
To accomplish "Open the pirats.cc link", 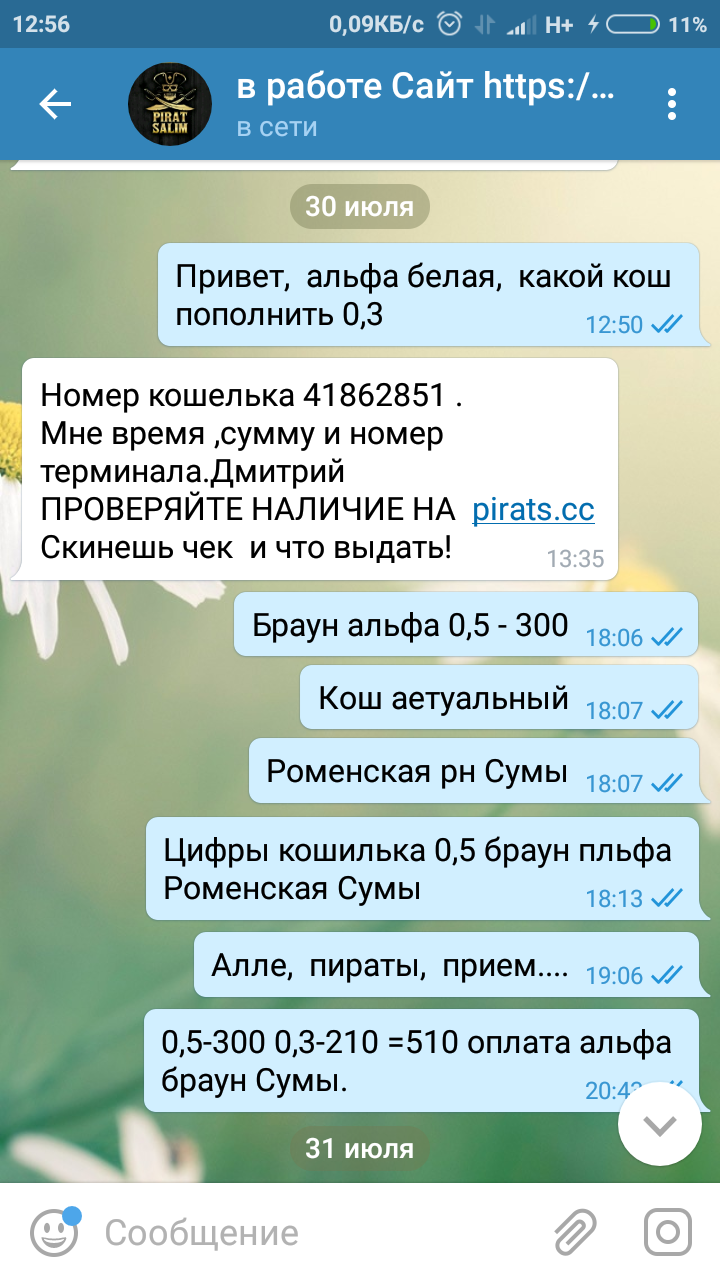I will pos(533,510).
